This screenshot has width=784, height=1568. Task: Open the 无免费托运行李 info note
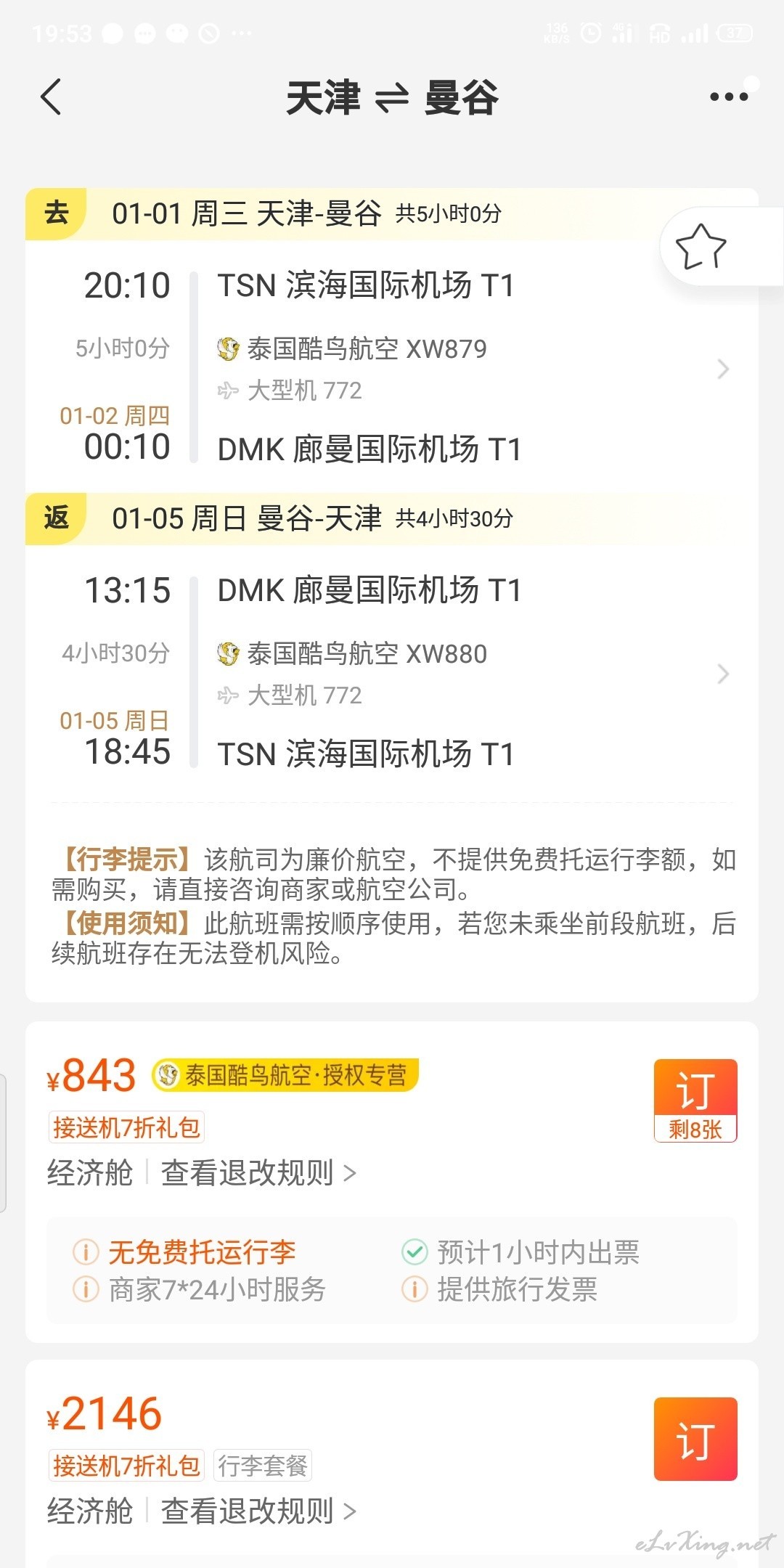click(184, 1251)
